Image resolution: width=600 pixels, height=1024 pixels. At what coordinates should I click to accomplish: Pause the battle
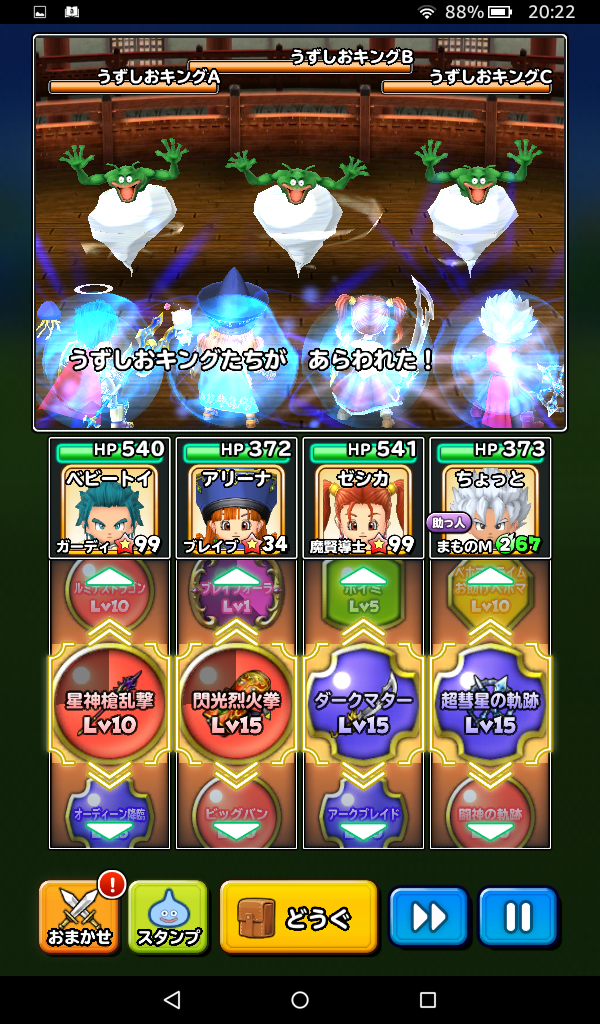click(517, 917)
